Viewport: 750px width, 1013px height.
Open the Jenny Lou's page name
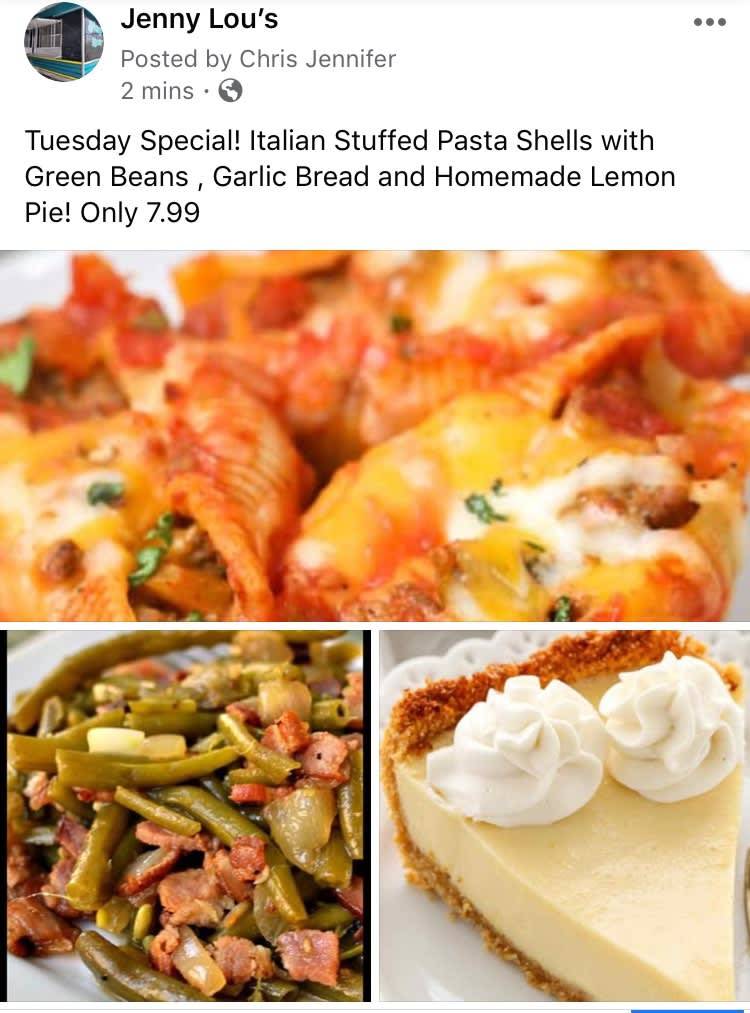point(198,19)
